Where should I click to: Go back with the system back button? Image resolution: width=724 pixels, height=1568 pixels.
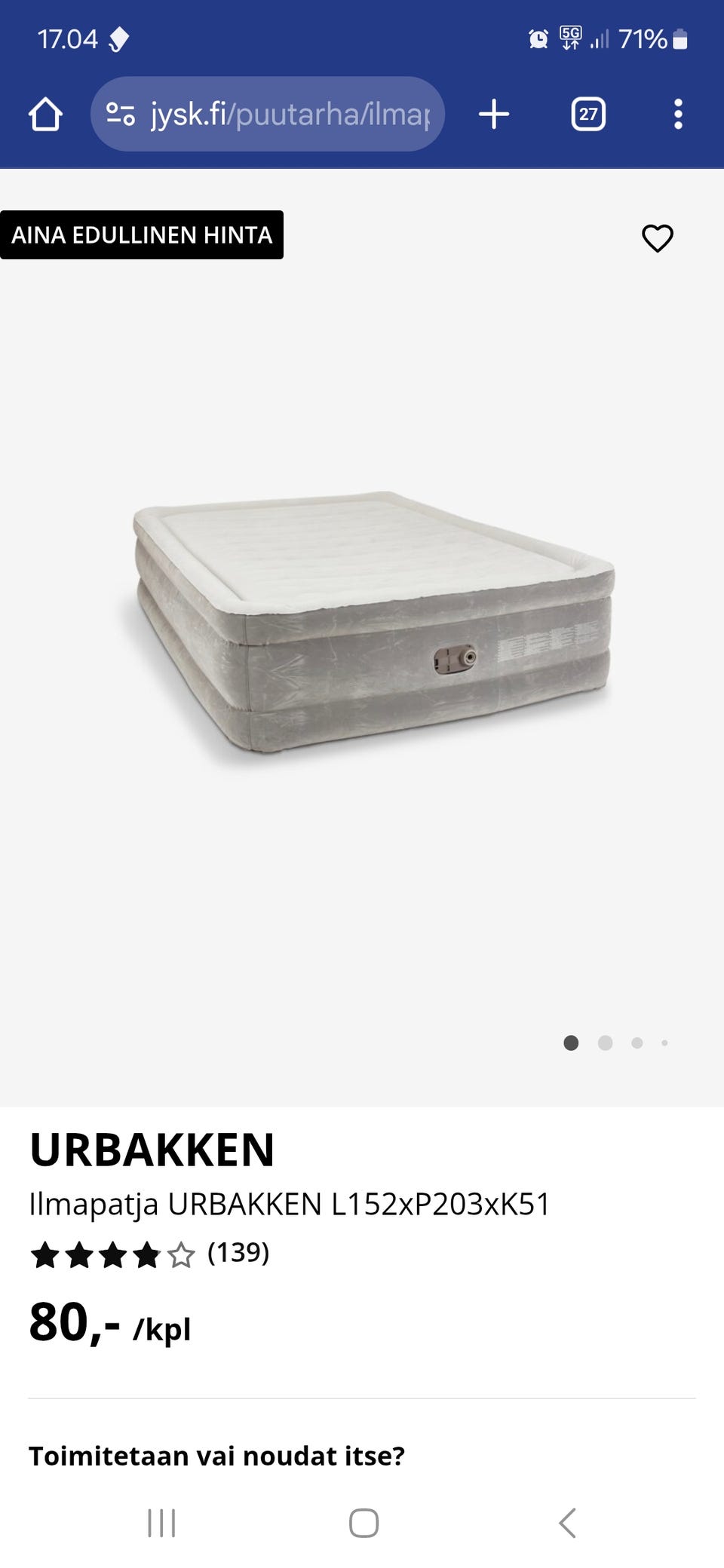tap(567, 1523)
